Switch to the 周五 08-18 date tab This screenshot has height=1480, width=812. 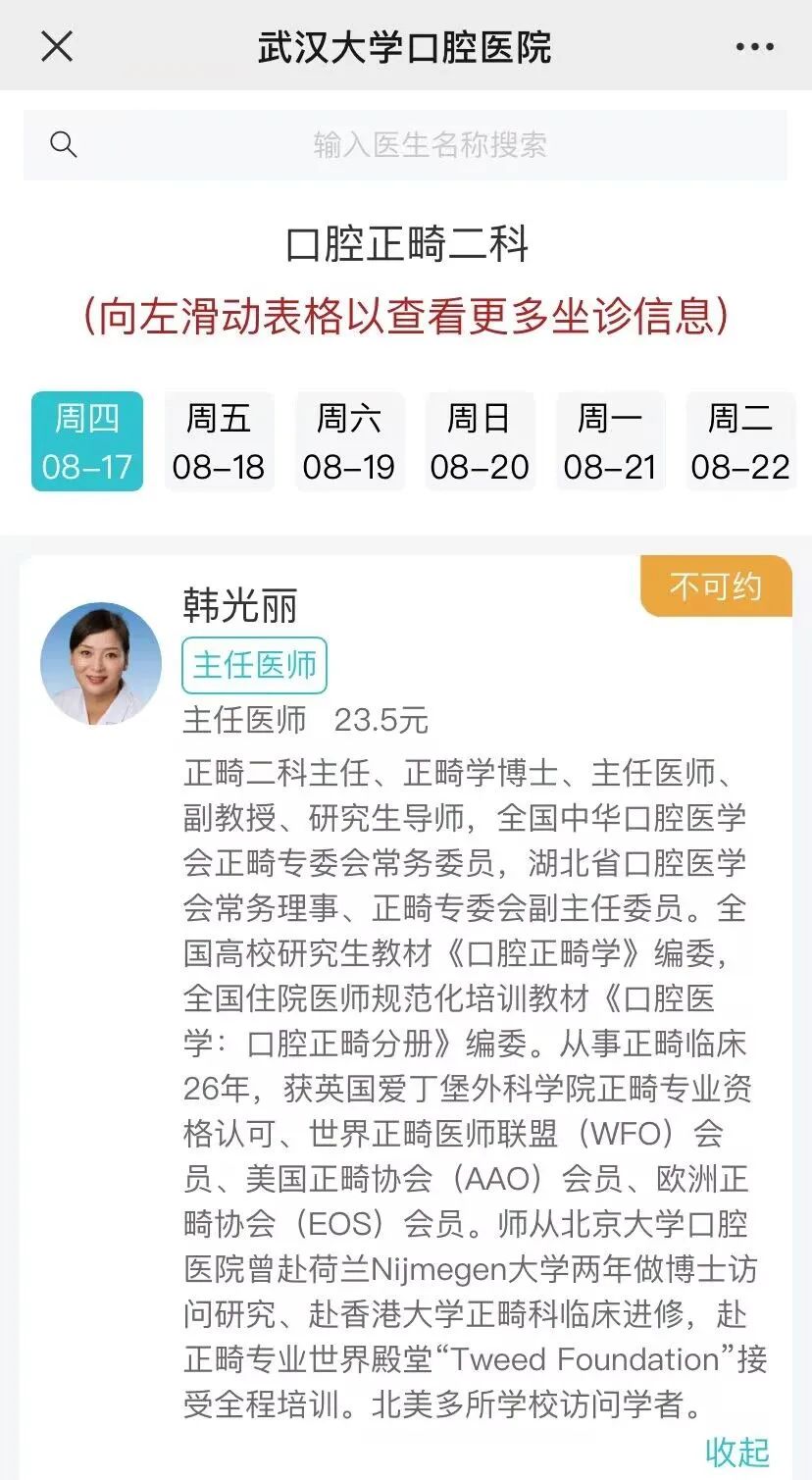tap(218, 441)
